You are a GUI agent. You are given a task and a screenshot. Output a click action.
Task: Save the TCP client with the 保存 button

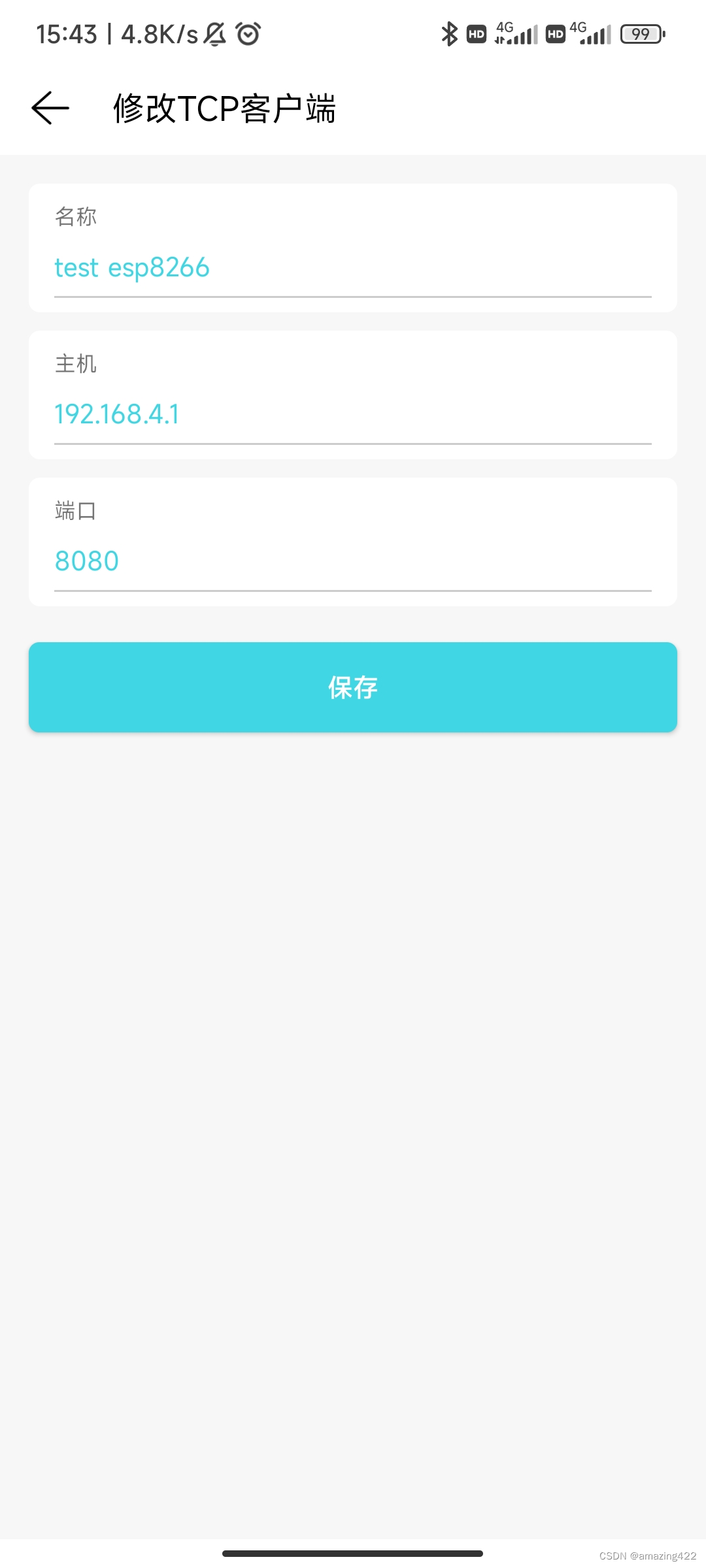(353, 687)
